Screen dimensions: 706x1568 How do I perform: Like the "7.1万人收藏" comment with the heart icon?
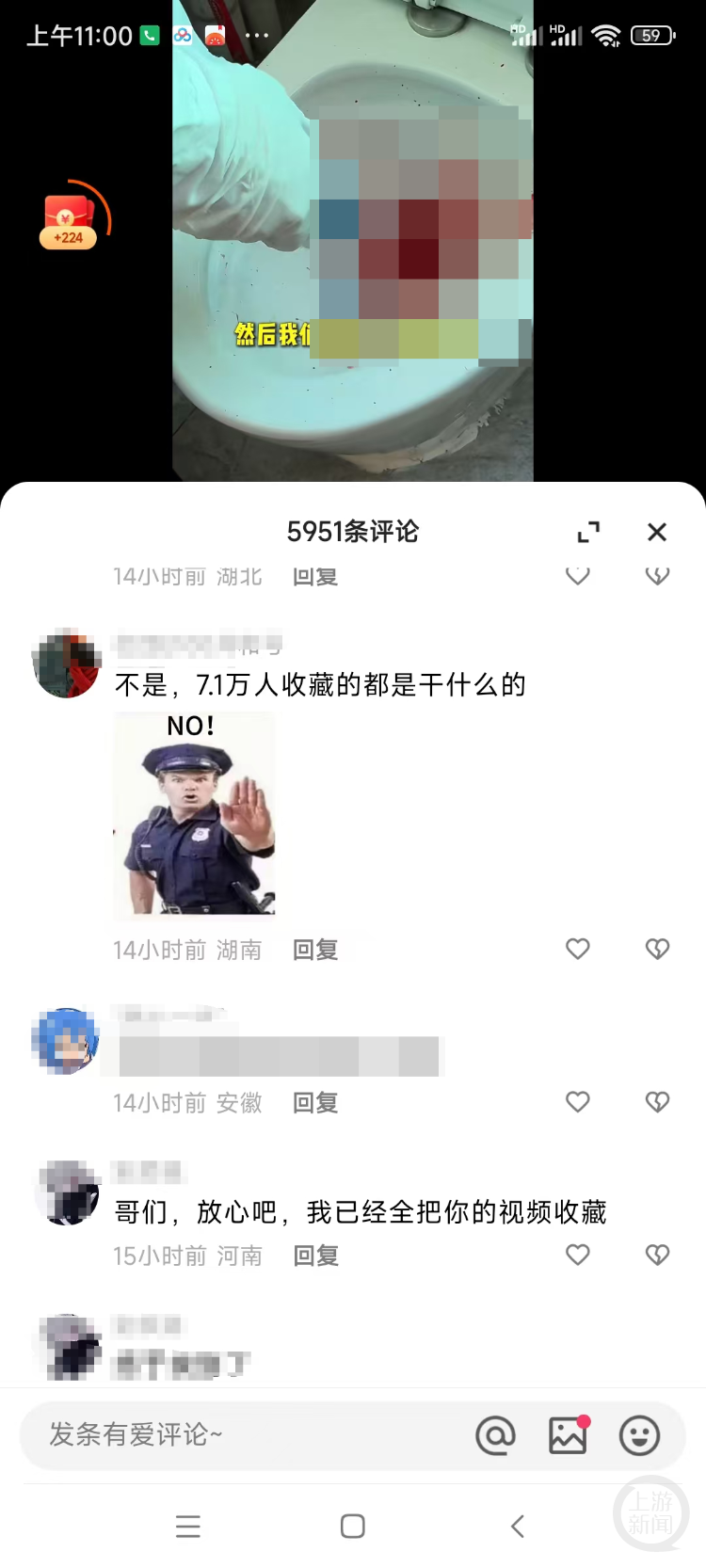(577, 949)
